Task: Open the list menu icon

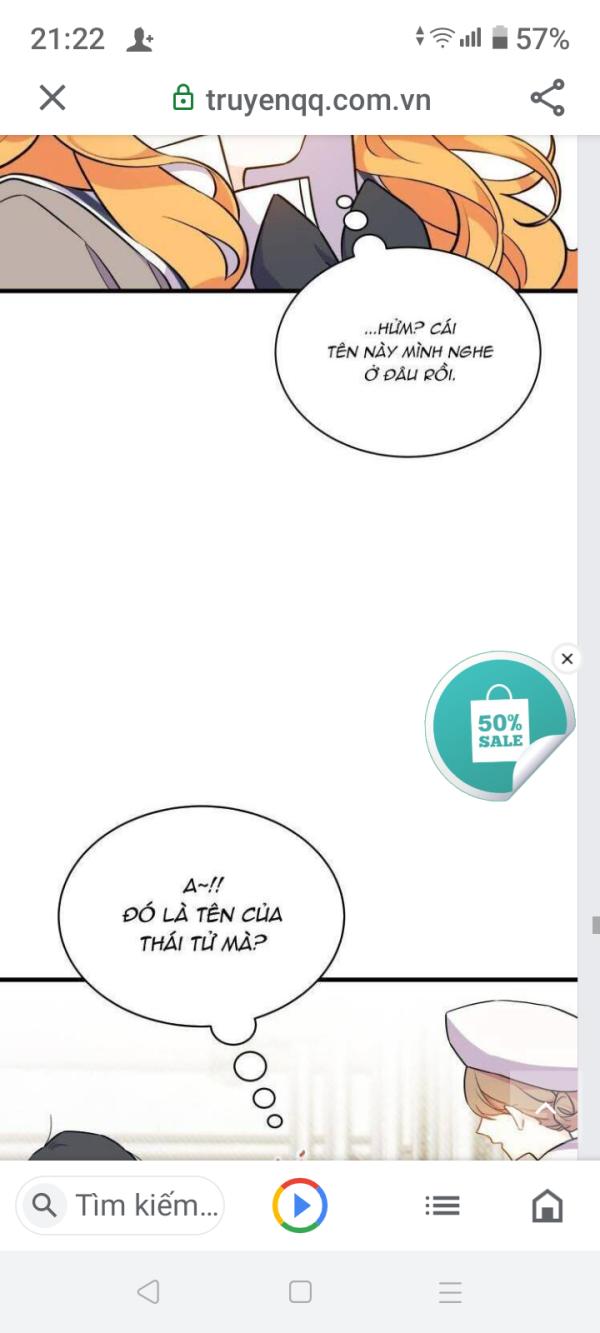Action: point(442,1206)
